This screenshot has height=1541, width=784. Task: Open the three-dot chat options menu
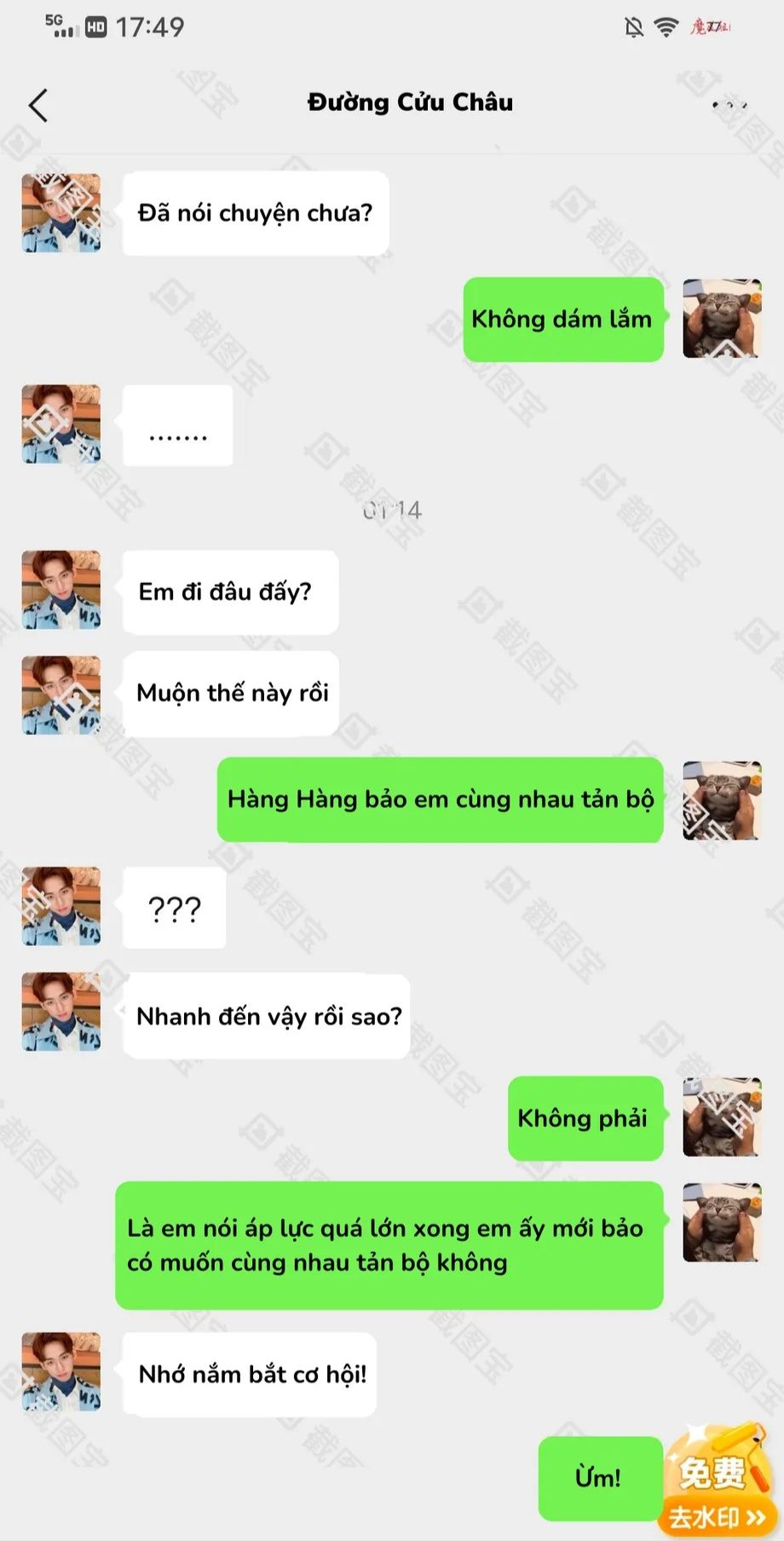point(729,105)
